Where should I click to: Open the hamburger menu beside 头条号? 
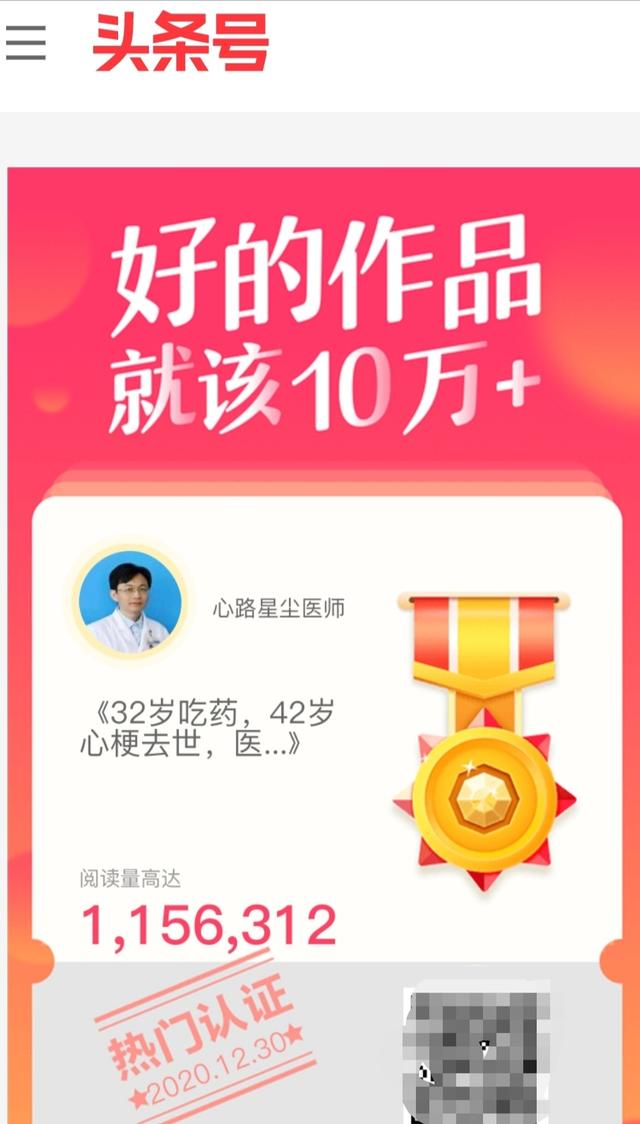click(x=26, y=43)
